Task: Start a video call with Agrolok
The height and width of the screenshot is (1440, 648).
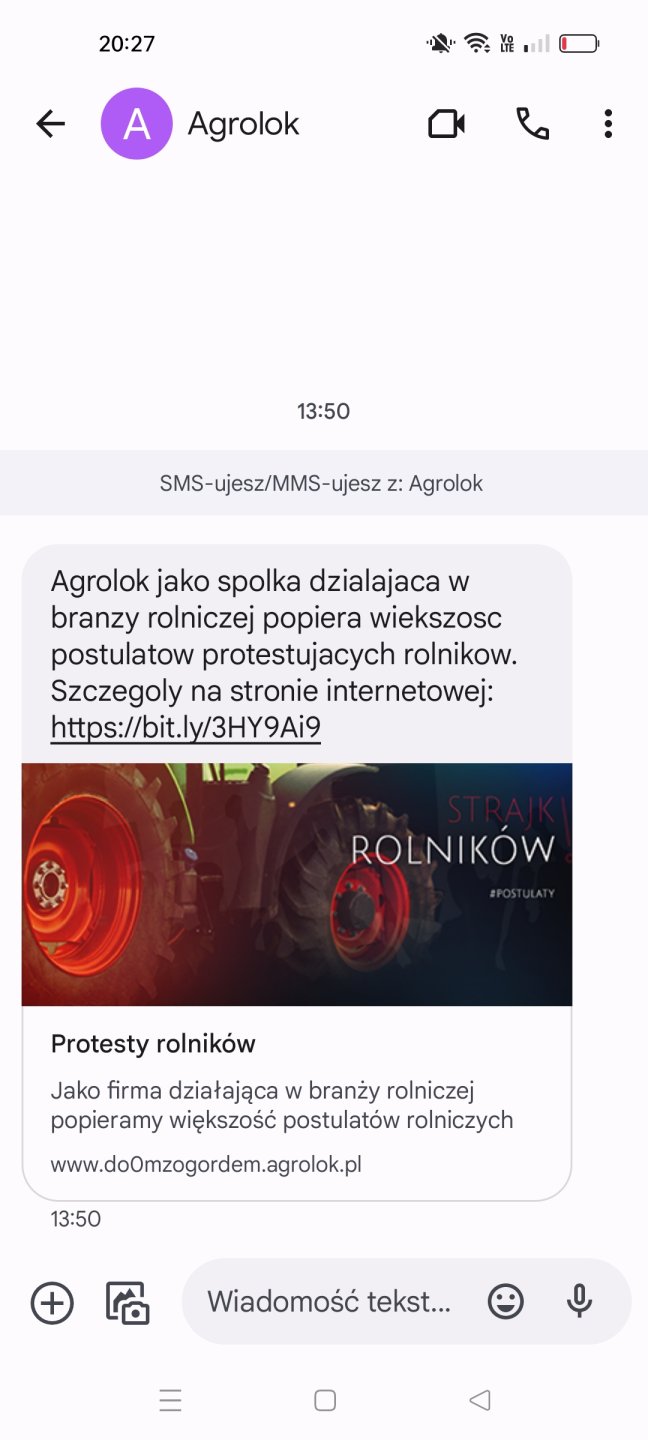Action: [446, 123]
